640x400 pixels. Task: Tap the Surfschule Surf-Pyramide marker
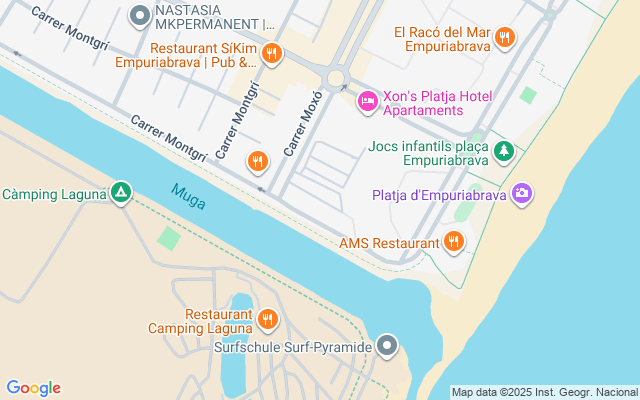click(388, 346)
